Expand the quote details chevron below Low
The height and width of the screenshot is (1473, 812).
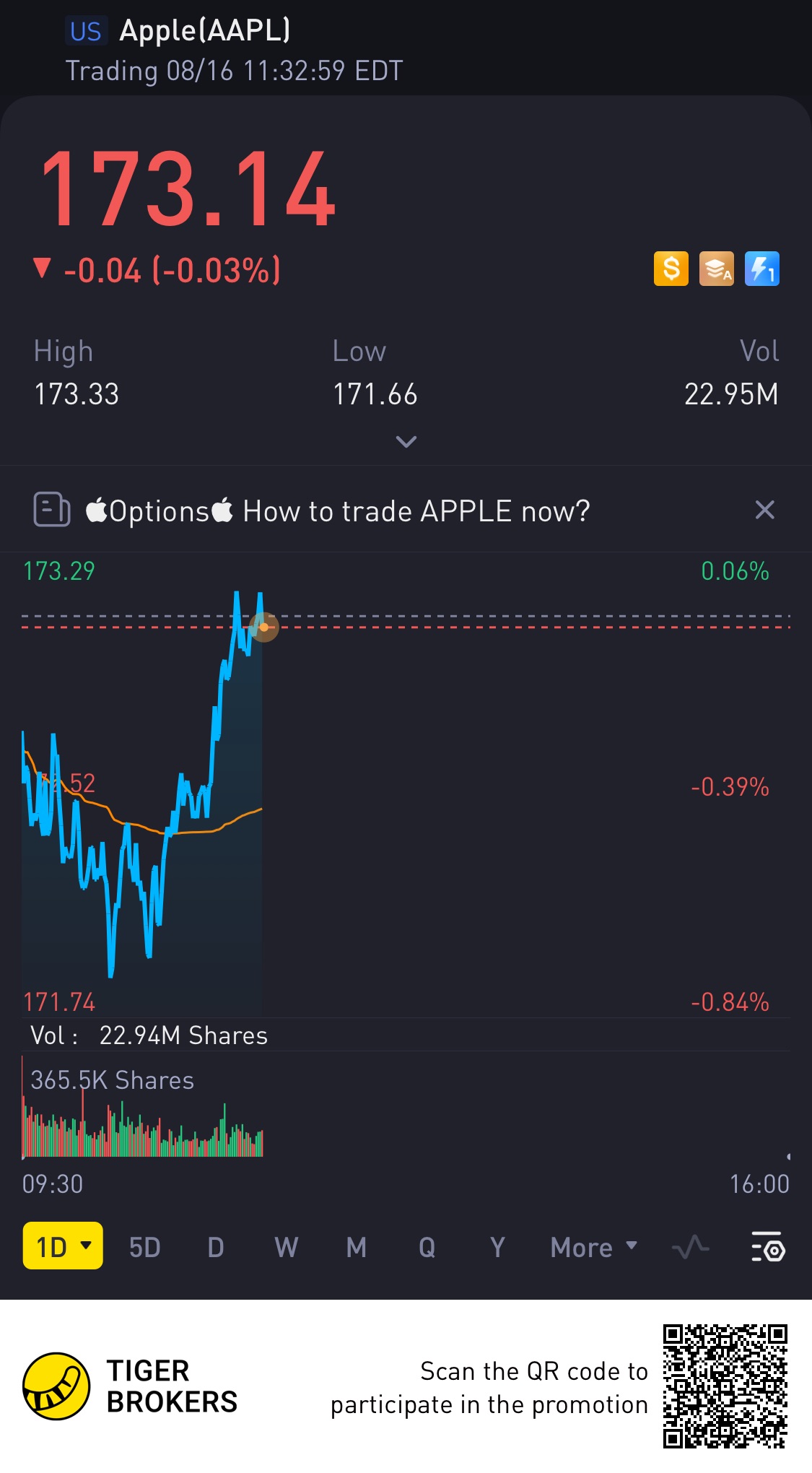click(406, 441)
